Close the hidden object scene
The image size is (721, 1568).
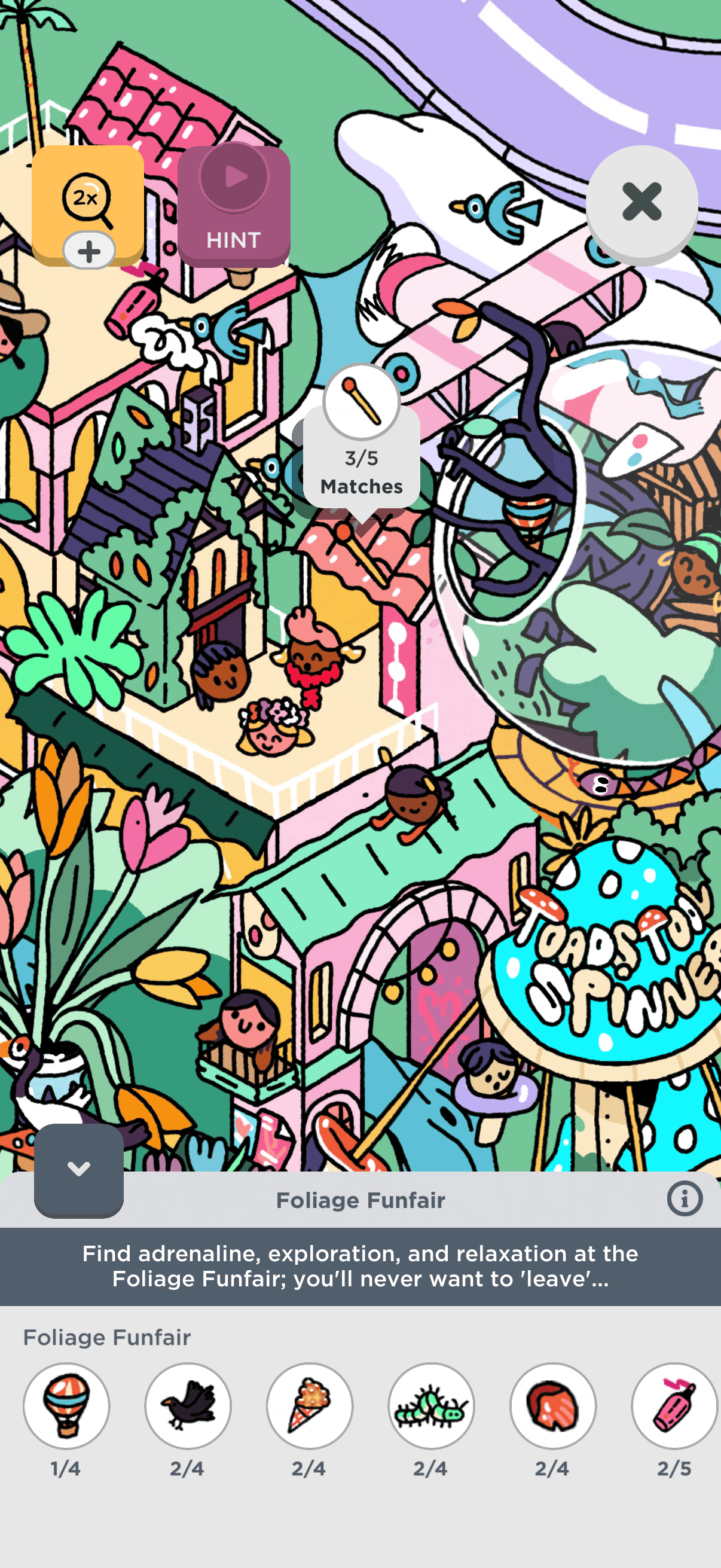point(641,202)
